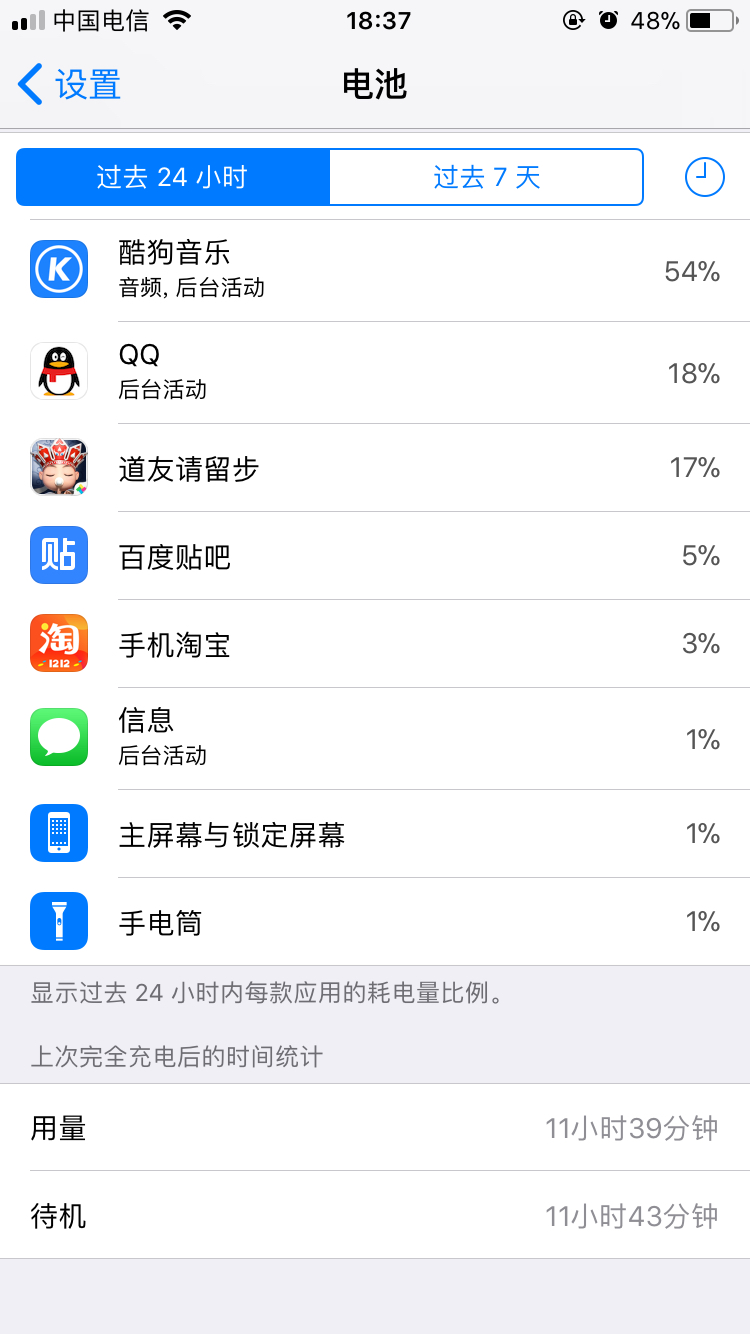This screenshot has width=750, height=1334.
Task: Show usage time with the clock icon
Action: tap(704, 177)
